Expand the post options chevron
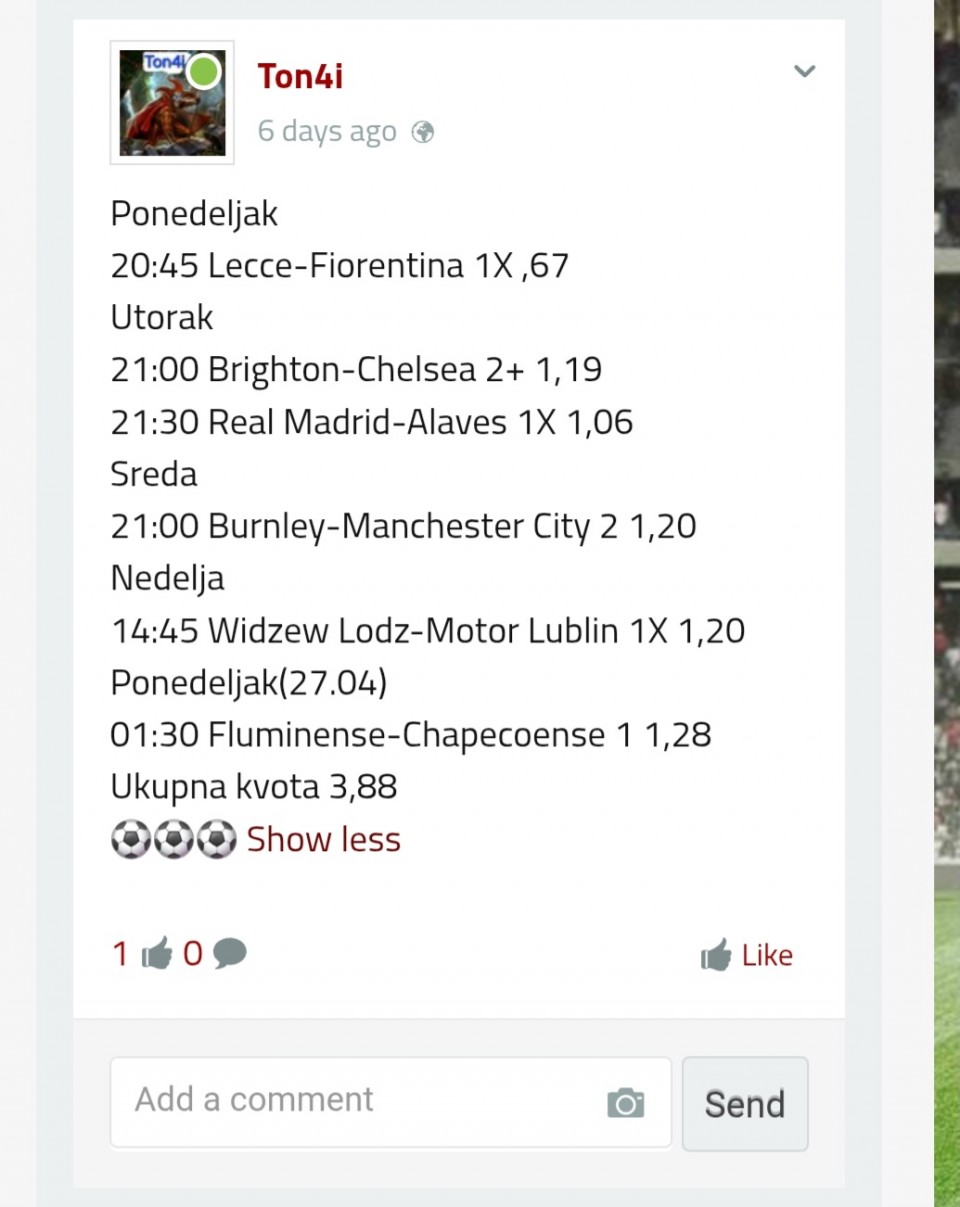This screenshot has height=1207, width=960. (804, 71)
